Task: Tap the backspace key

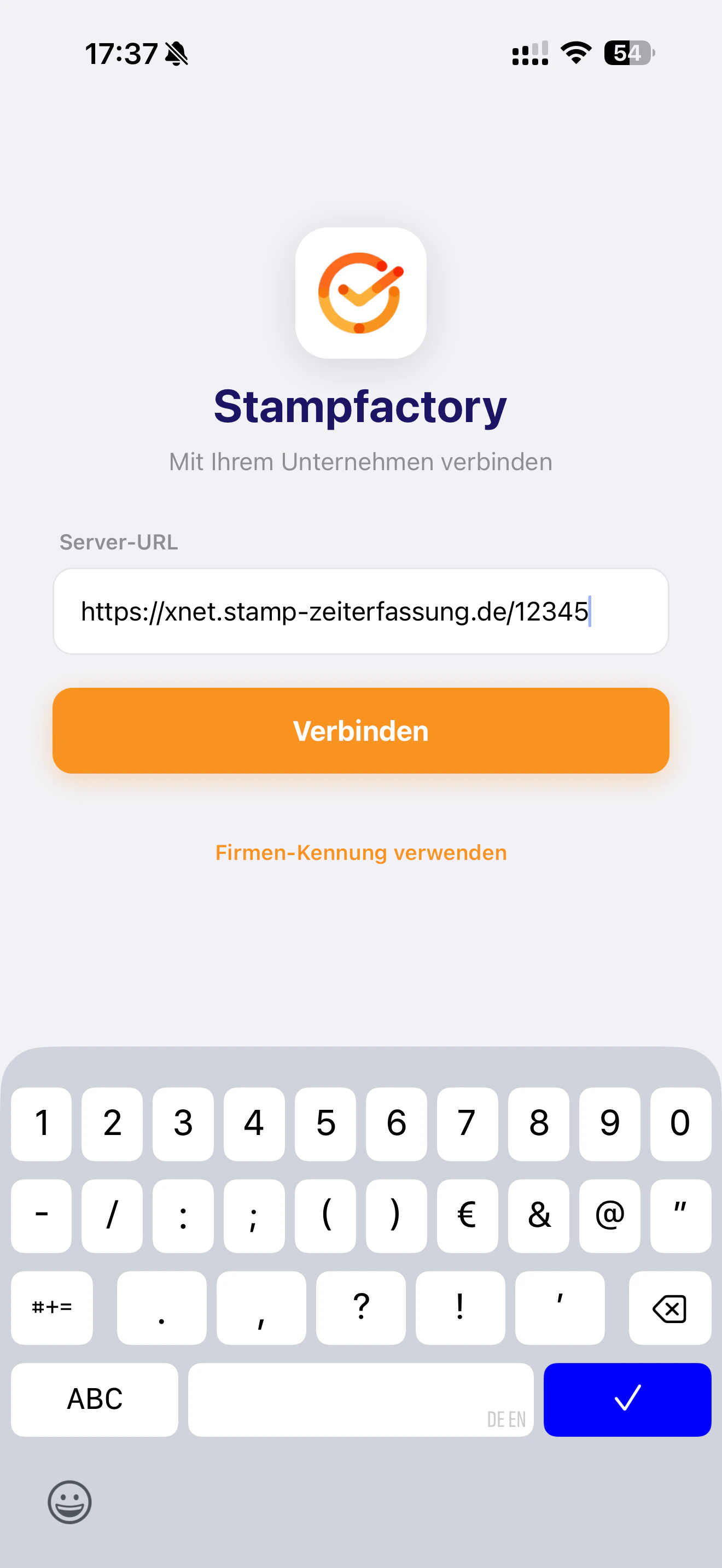Action: pos(669,1308)
